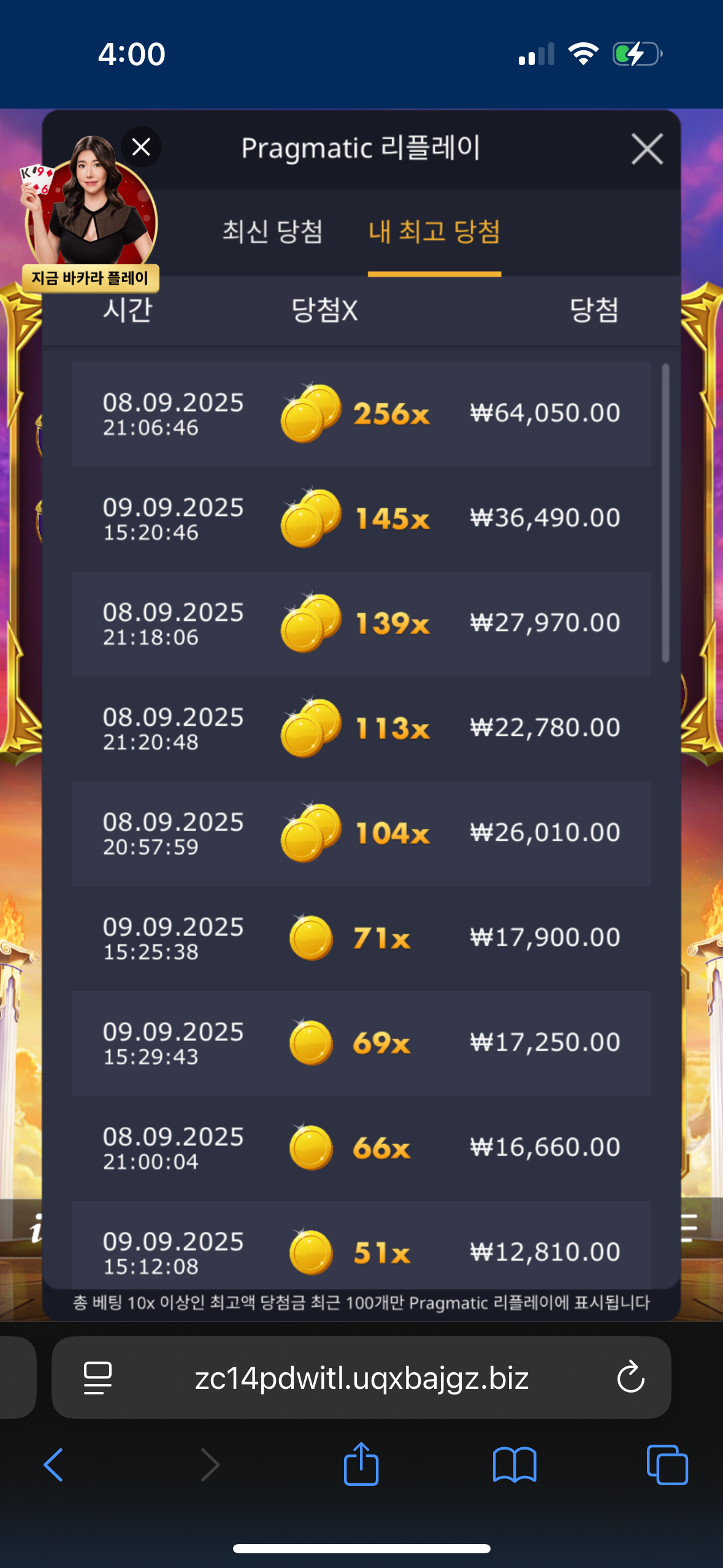The height and width of the screenshot is (1568, 723).
Task: Reload the page in Safari
Action: click(x=630, y=1378)
